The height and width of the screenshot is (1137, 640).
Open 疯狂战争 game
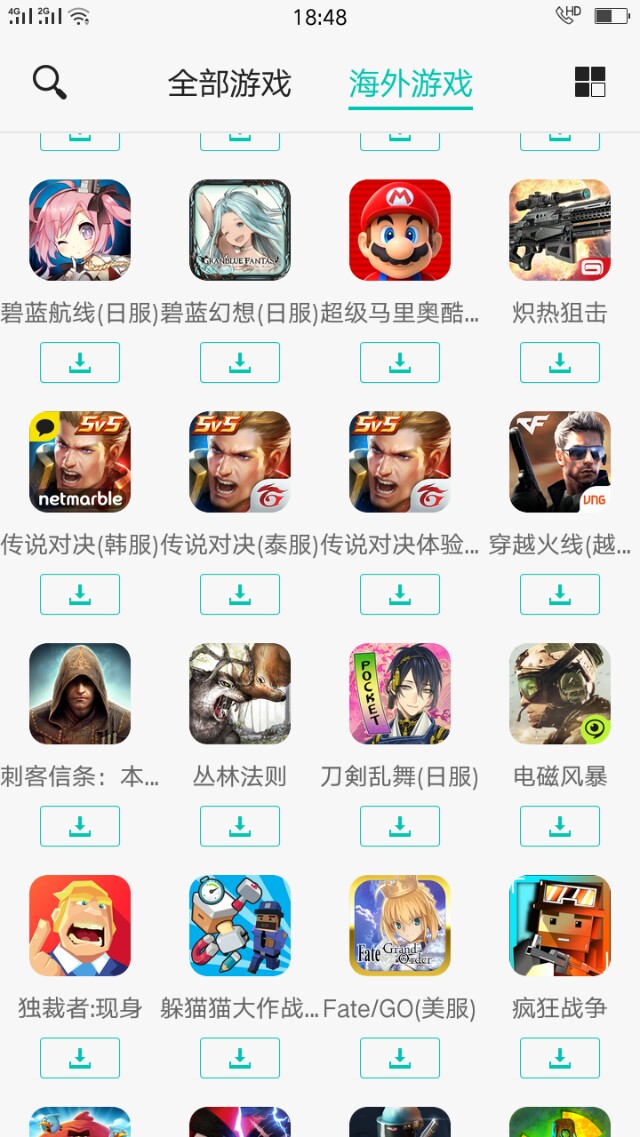click(560, 926)
